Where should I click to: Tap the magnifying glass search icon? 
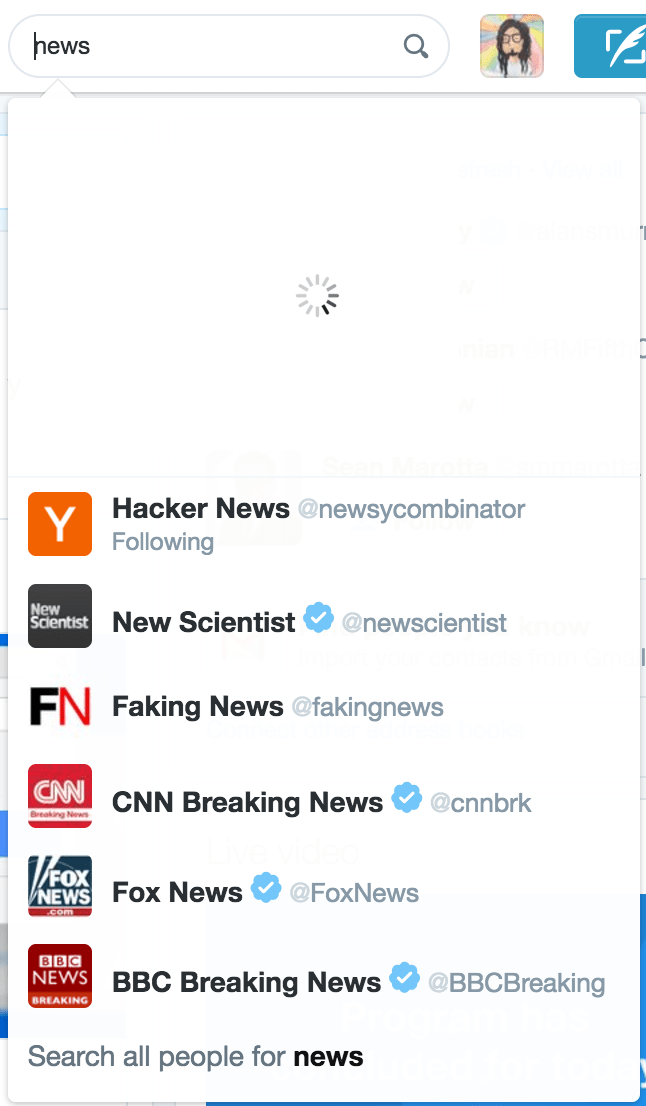(x=416, y=47)
